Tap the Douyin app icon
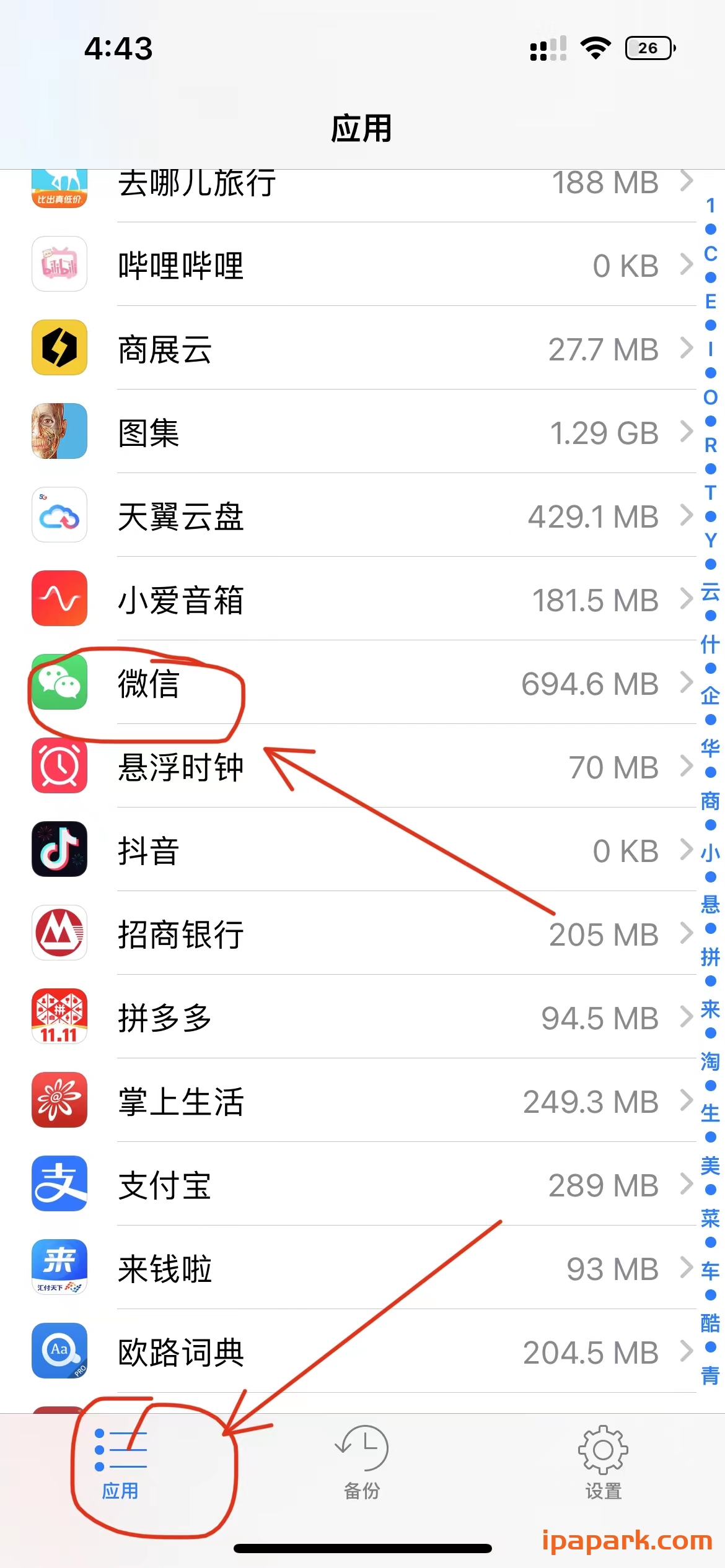Viewport: 725px width, 1568px height. tap(59, 850)
